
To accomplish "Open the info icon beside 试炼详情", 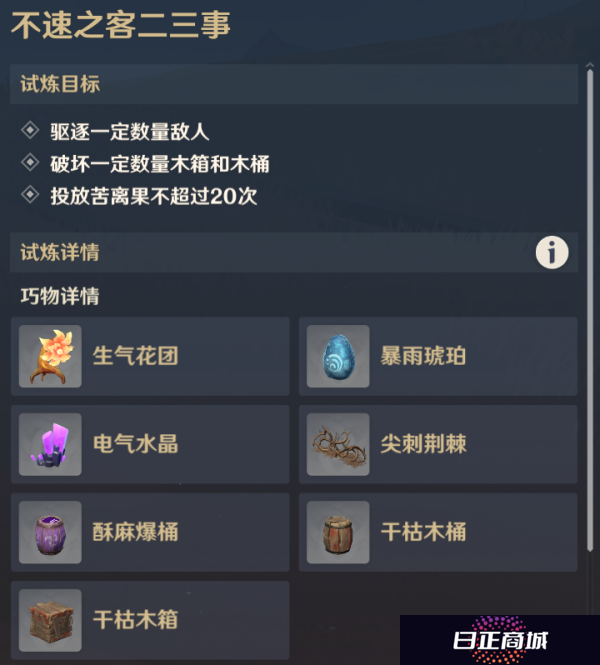I will point(552,253).
